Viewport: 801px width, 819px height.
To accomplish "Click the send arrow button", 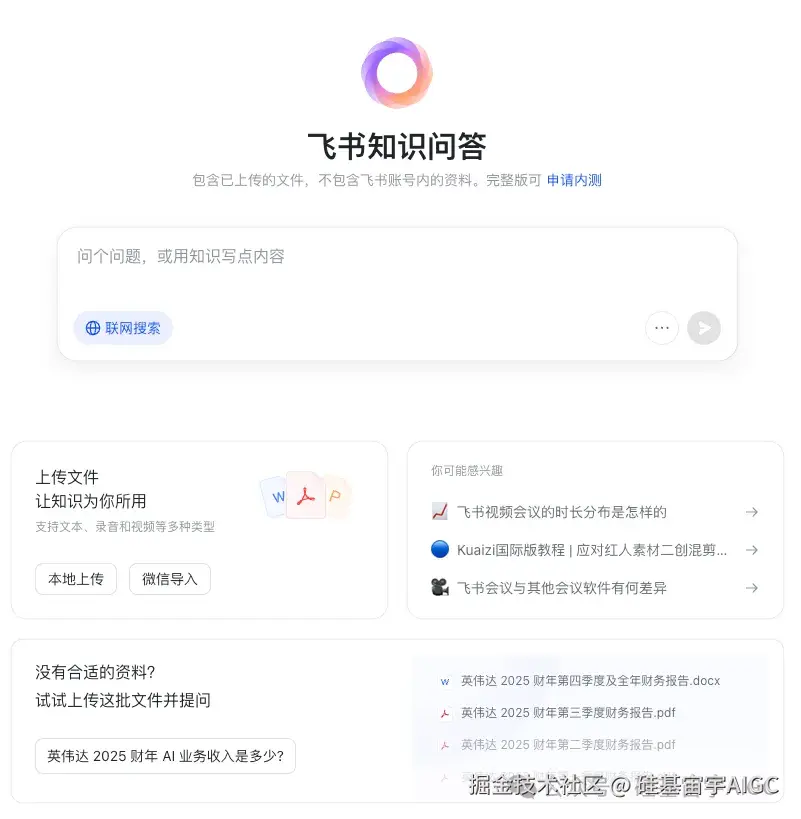I will tap(703, 328).
